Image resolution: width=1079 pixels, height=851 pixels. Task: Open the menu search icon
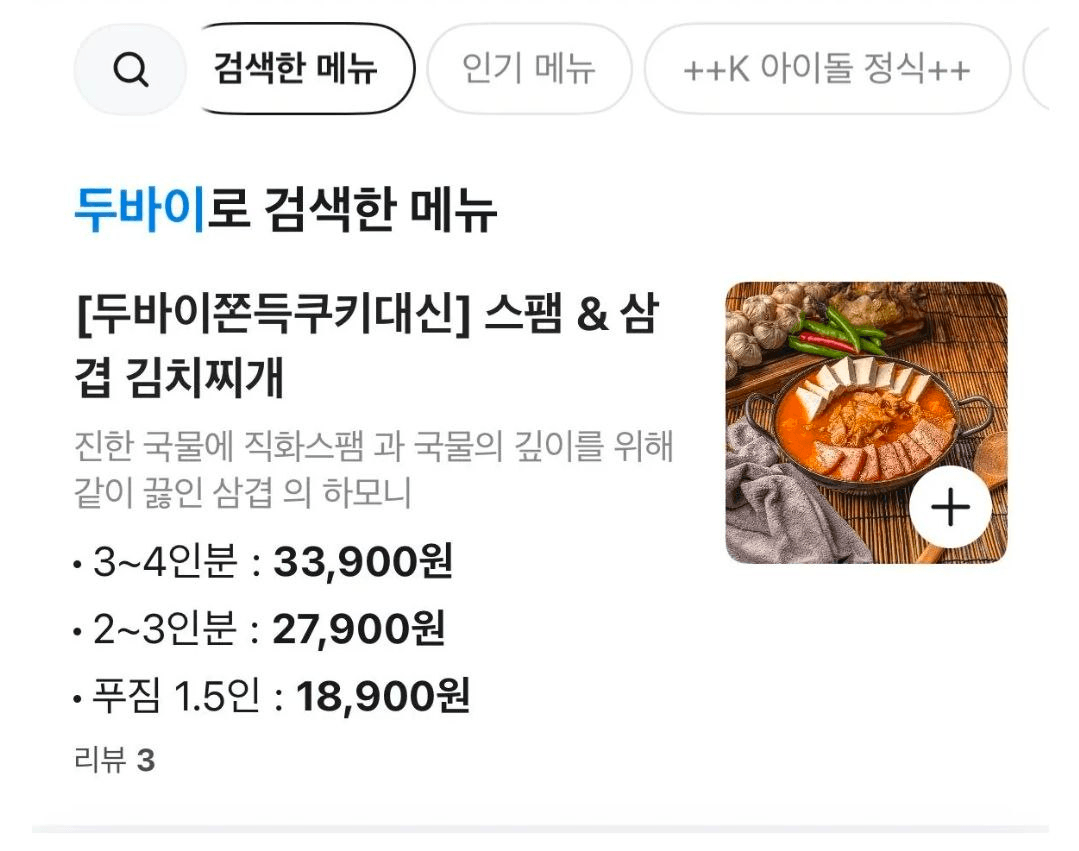click(130, 70)
